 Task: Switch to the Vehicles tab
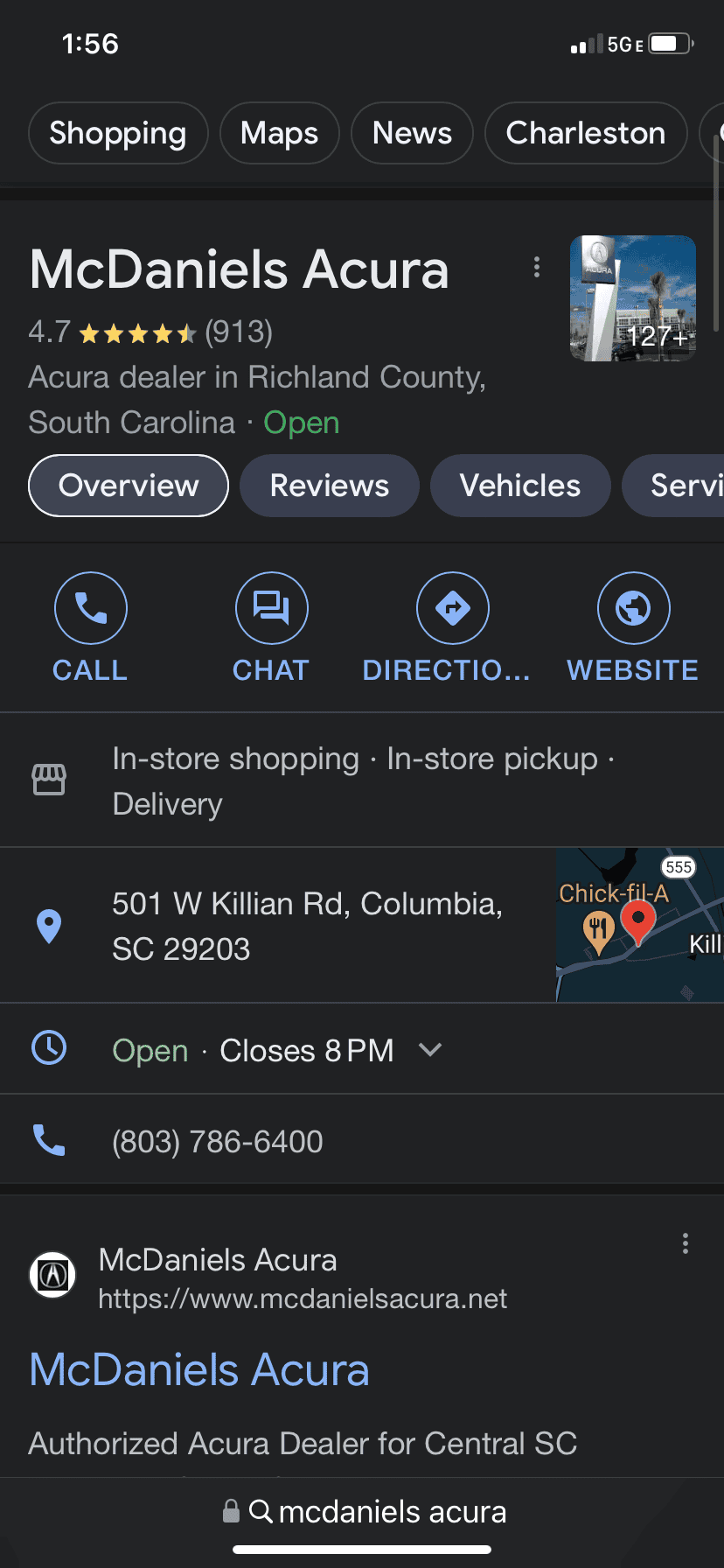coord(520,486)
